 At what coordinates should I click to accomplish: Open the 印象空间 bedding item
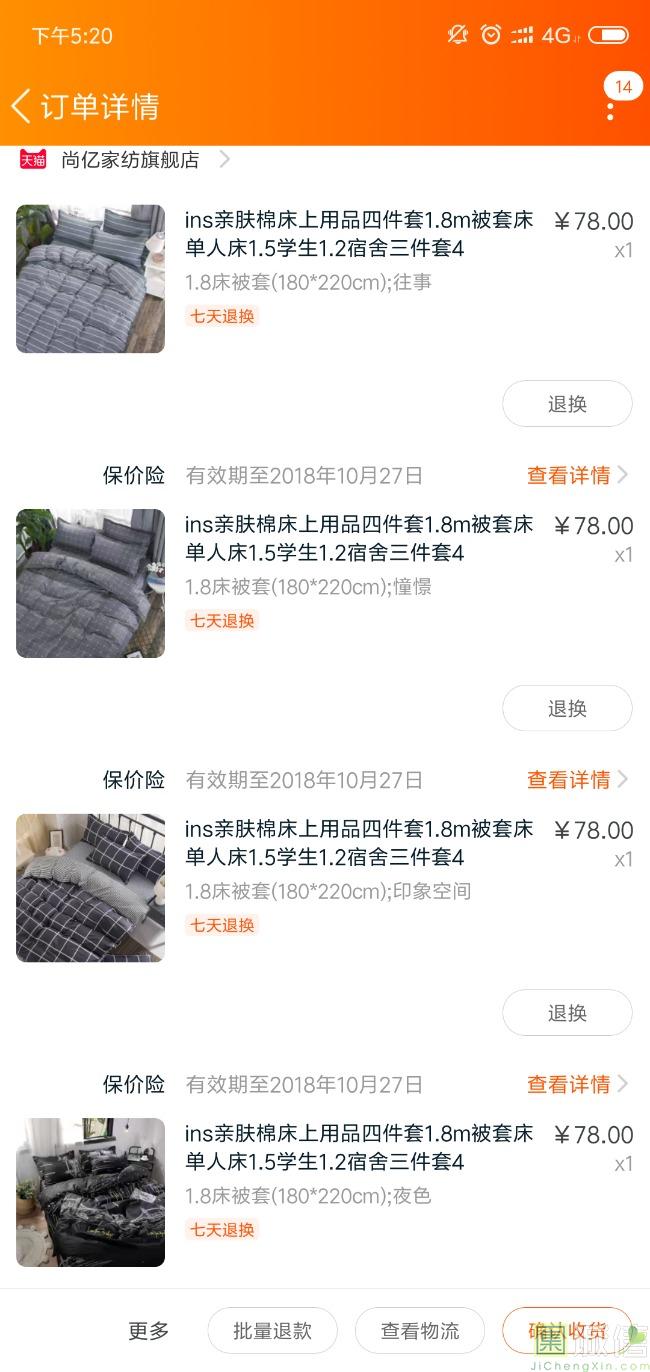(x=325, y=888)
